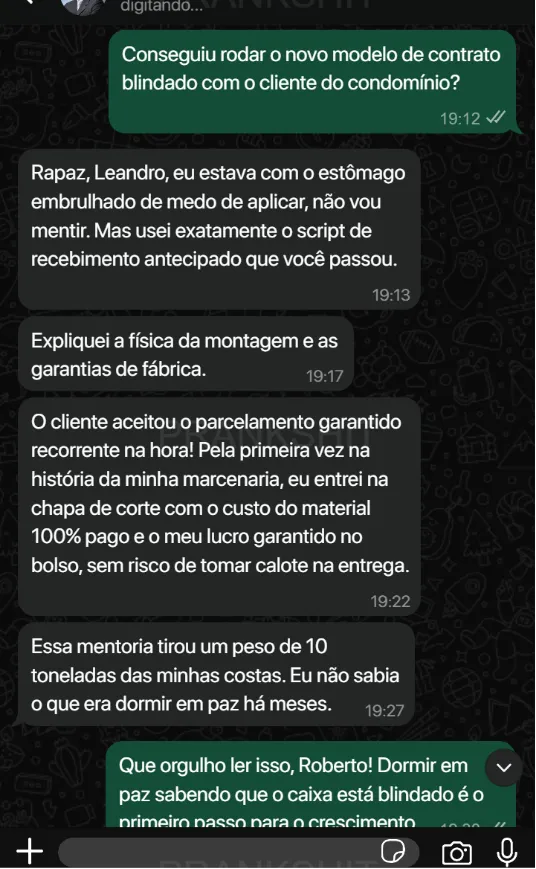Open the contact's profile photo
Image resolution: width=536 pixels, height=869 pixels.
tap(83, 6)
